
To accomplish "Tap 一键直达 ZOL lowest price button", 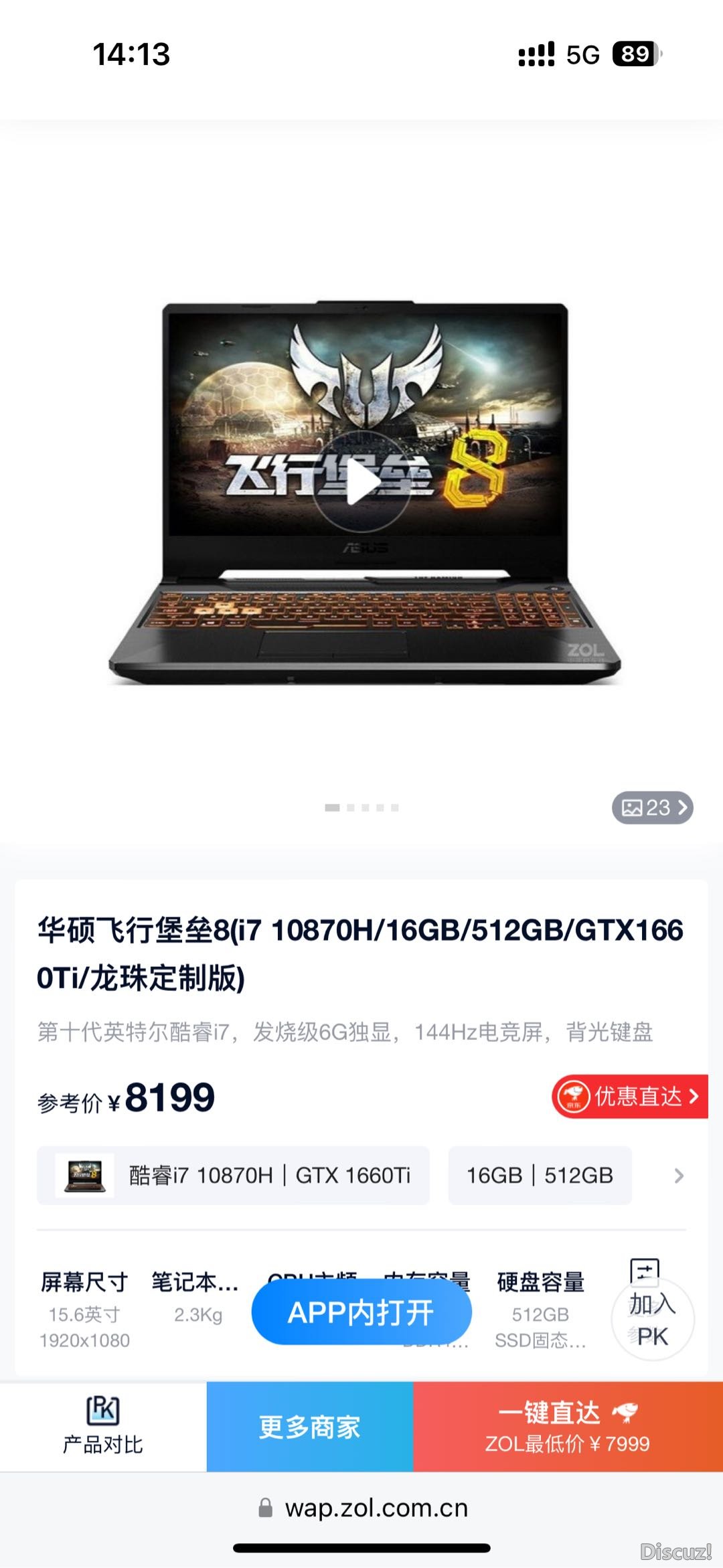I will [x=568, y=1426].
